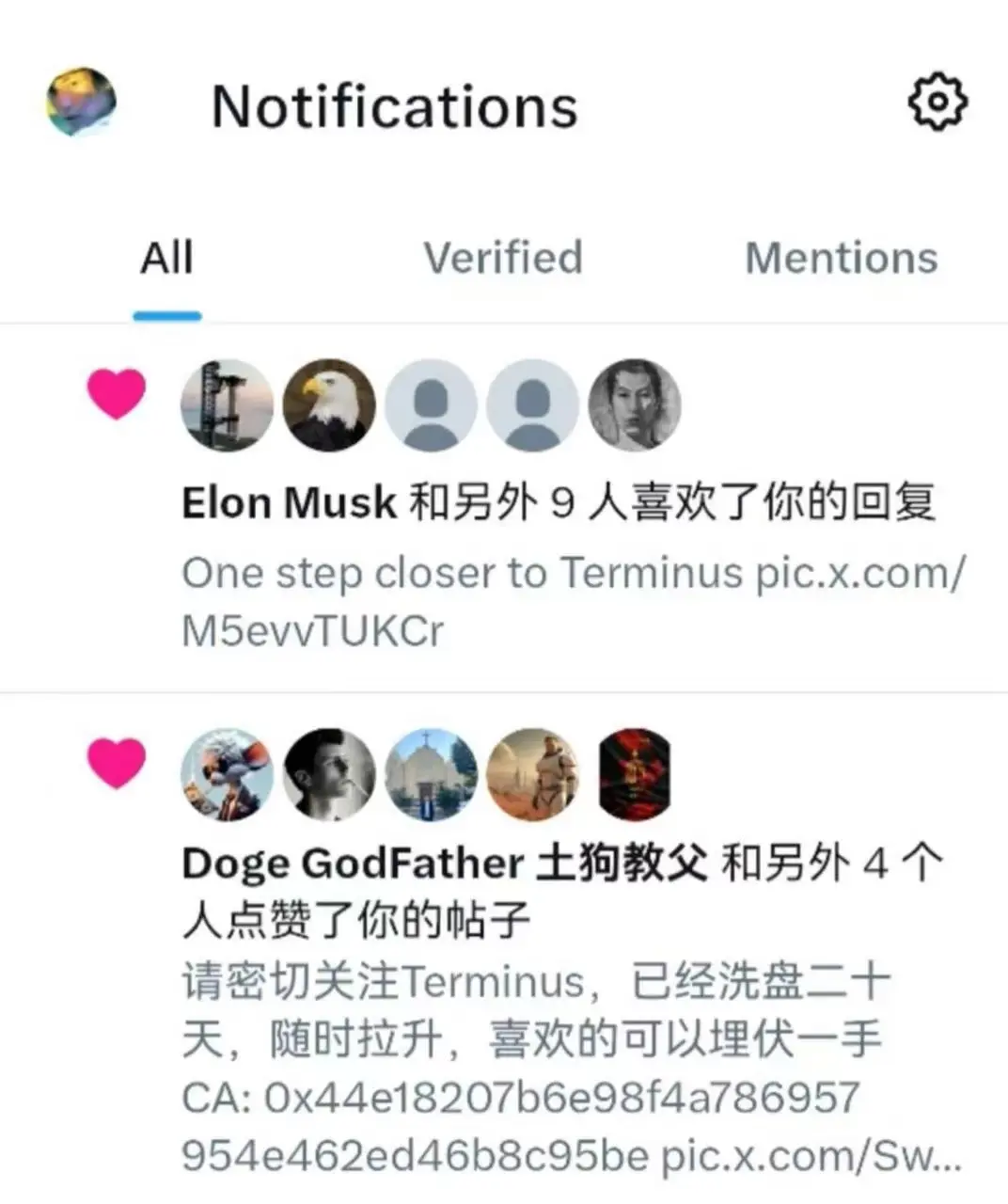Open Doge GodFather's profile picture
The height and width of the screenshot is (1204, 1008).
[226, 776]
